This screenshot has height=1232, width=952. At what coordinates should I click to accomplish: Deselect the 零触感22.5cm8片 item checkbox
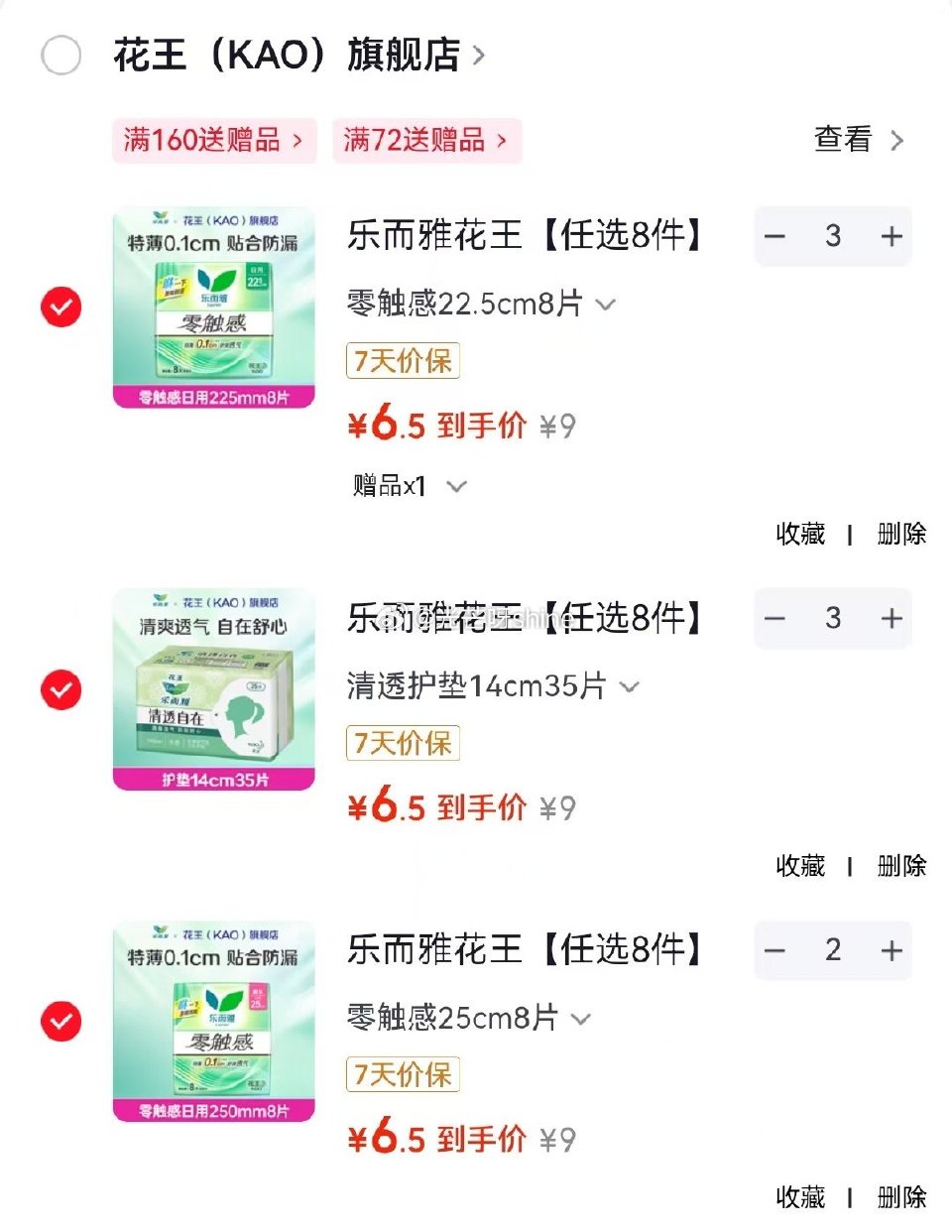tap(60, 308)
